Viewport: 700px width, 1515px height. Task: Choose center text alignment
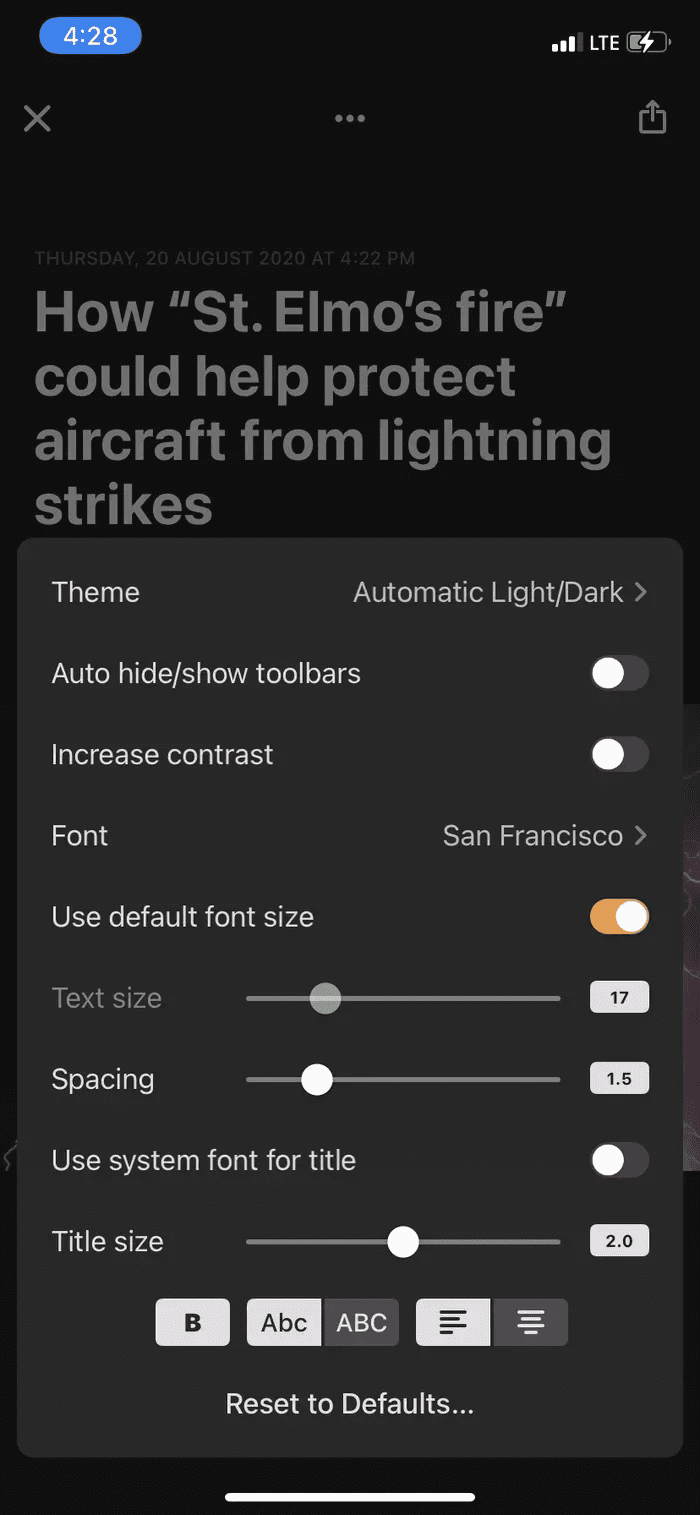(x=530, y=1322)
